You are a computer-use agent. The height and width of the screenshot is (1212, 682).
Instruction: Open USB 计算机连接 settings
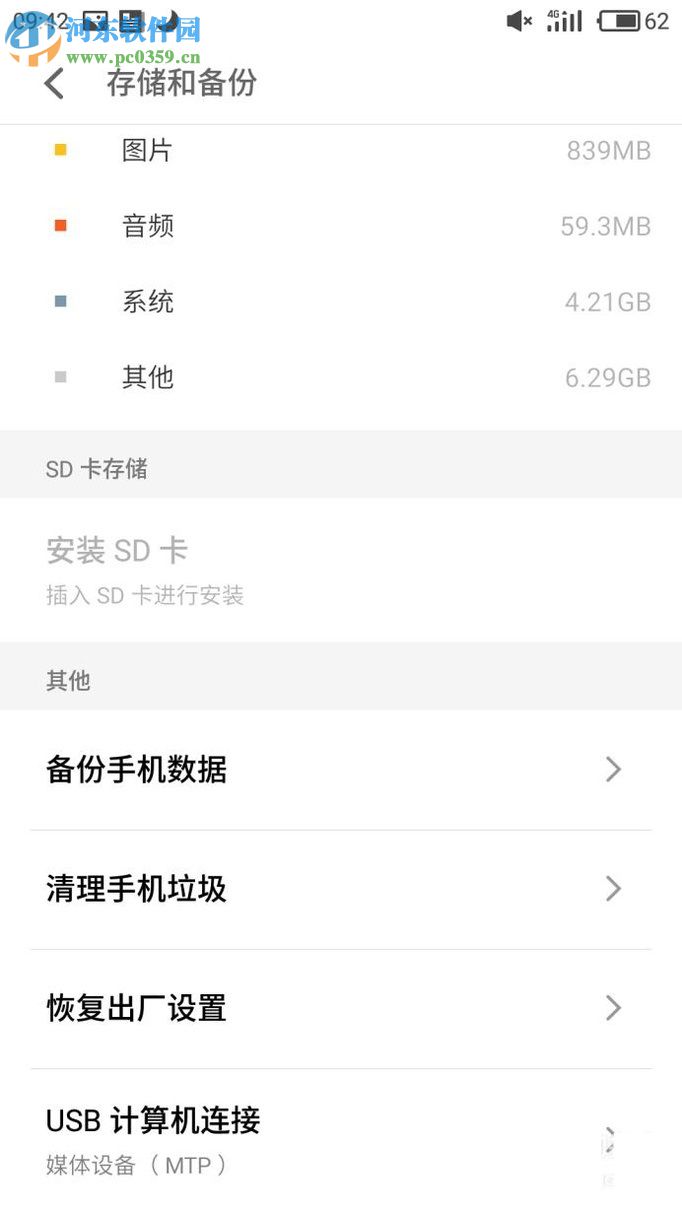[x=340, y=1138]
